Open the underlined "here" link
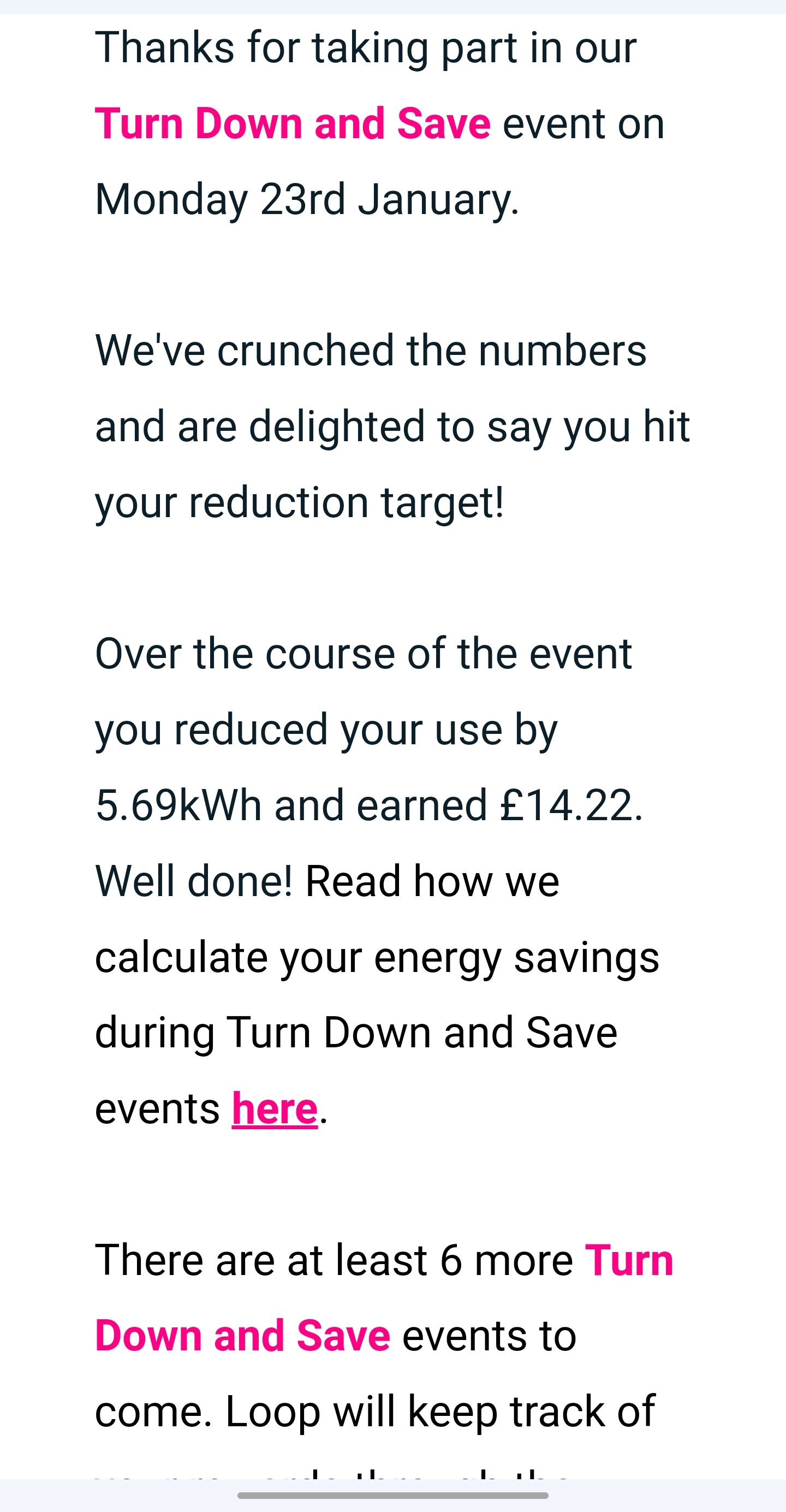Viewport: 786px width, 1512px height. click(275, 1109)
